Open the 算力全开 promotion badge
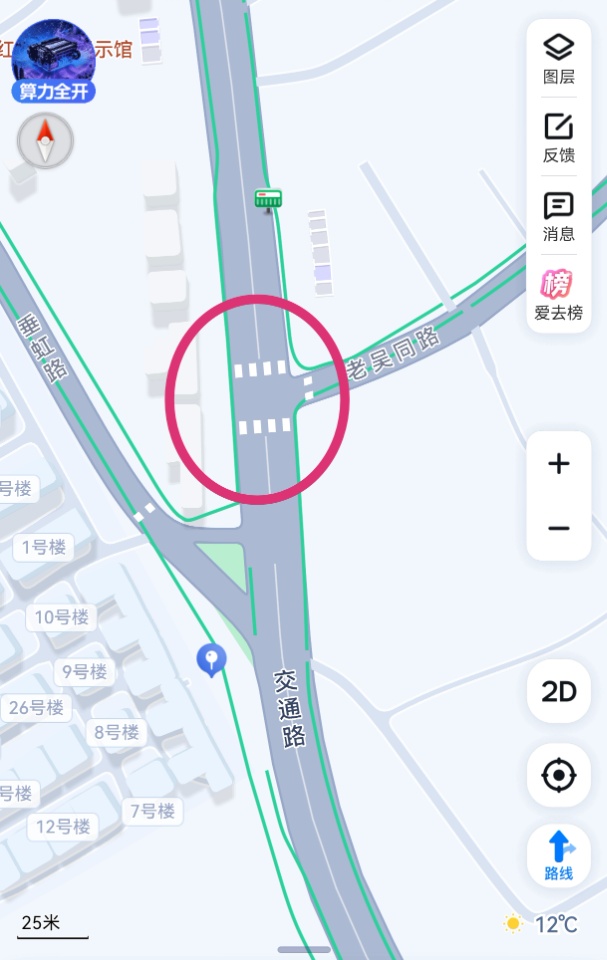607x960 pixels. (x=54, y=63)
